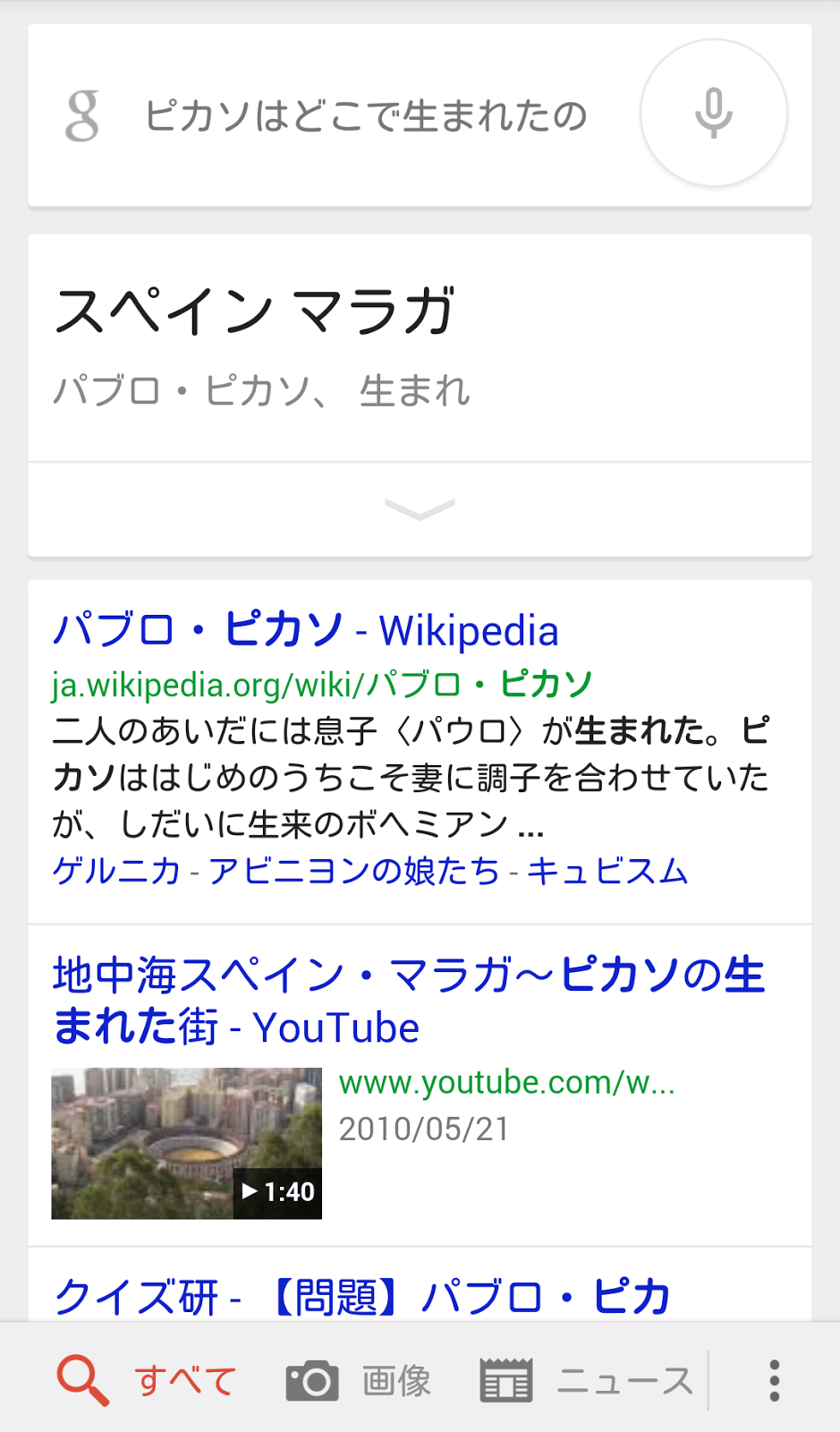The image size is (840, 1432).
Task: Play the 1:40 Málaga video thumbnail
Action: click(x=186, y=1143)
